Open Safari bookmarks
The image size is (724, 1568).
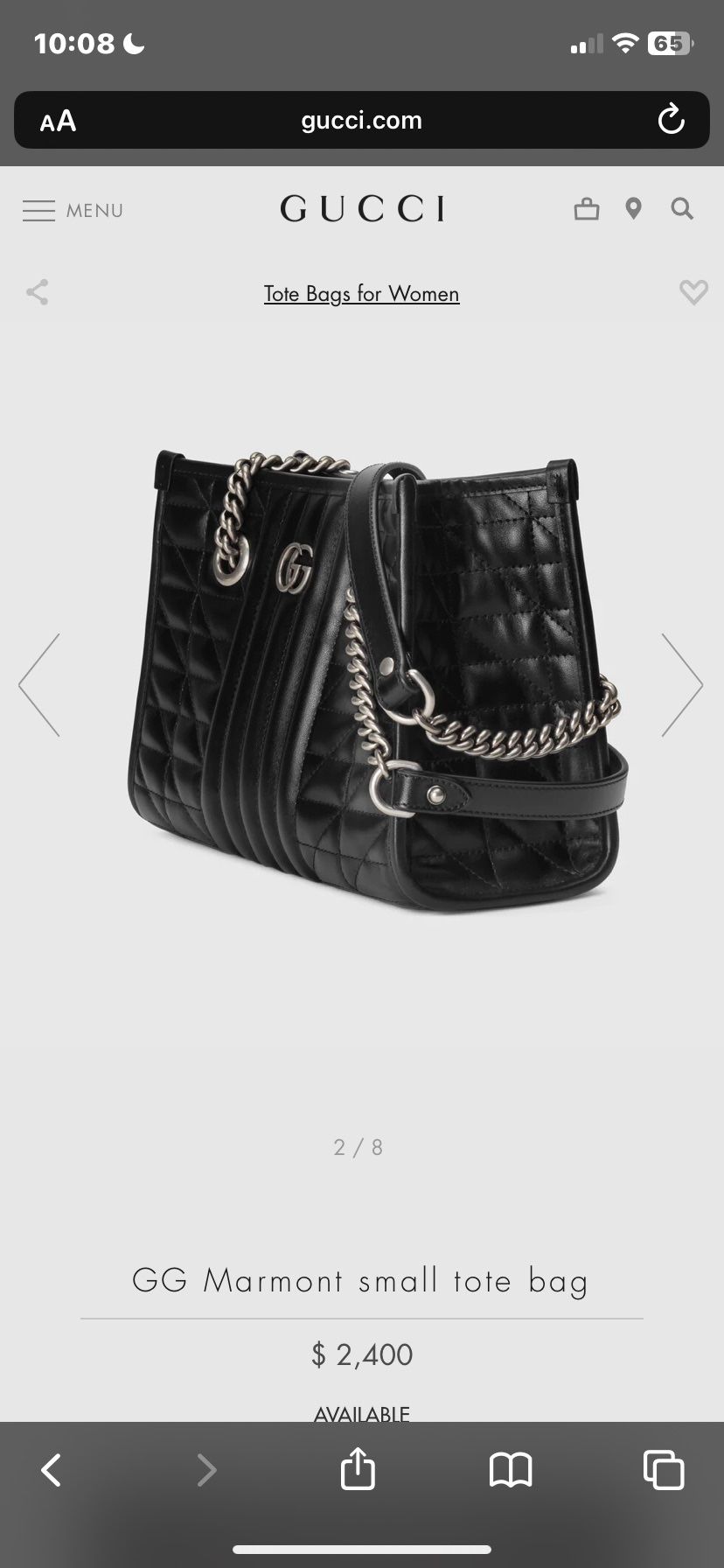click(x=511, y=1470)
